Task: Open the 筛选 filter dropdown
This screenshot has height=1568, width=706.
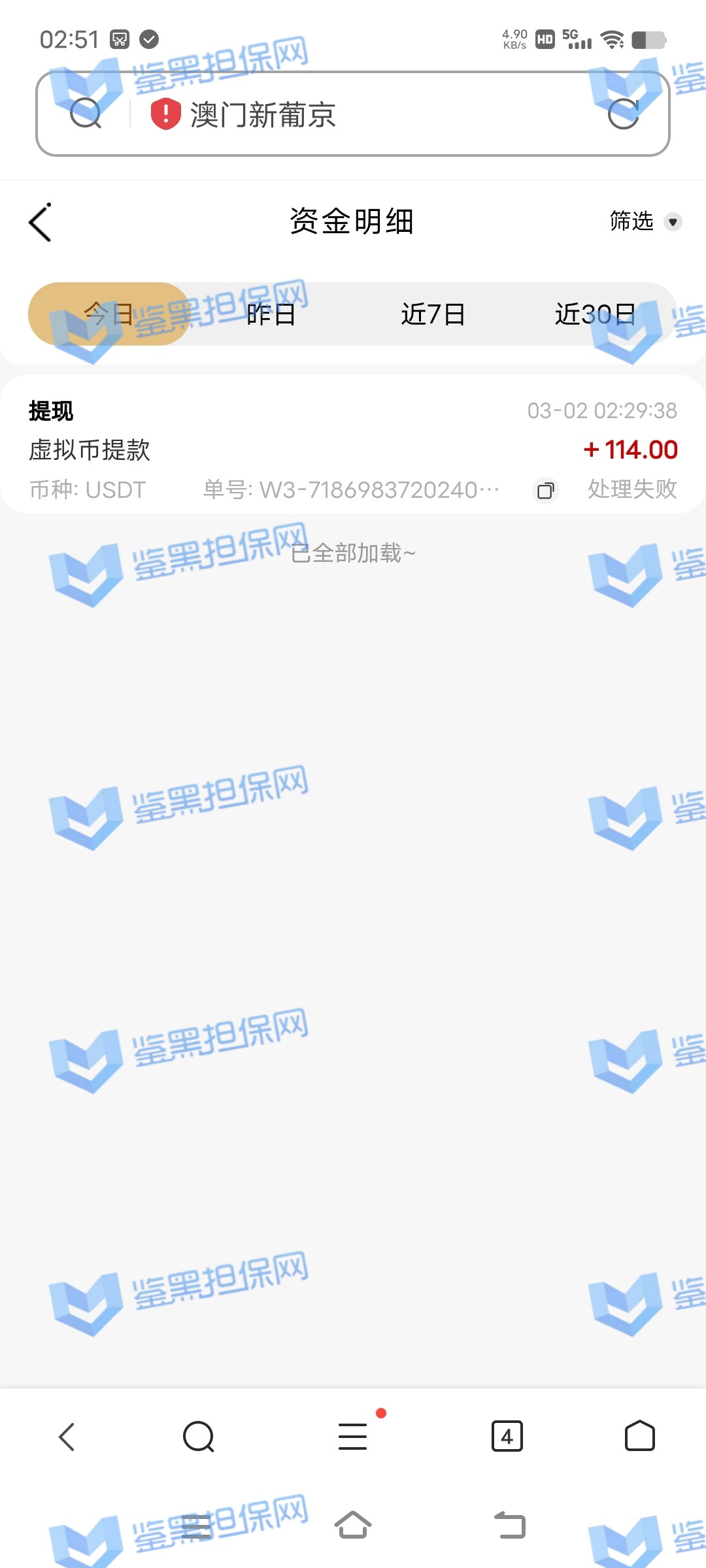Action: (x=645, y=222)
